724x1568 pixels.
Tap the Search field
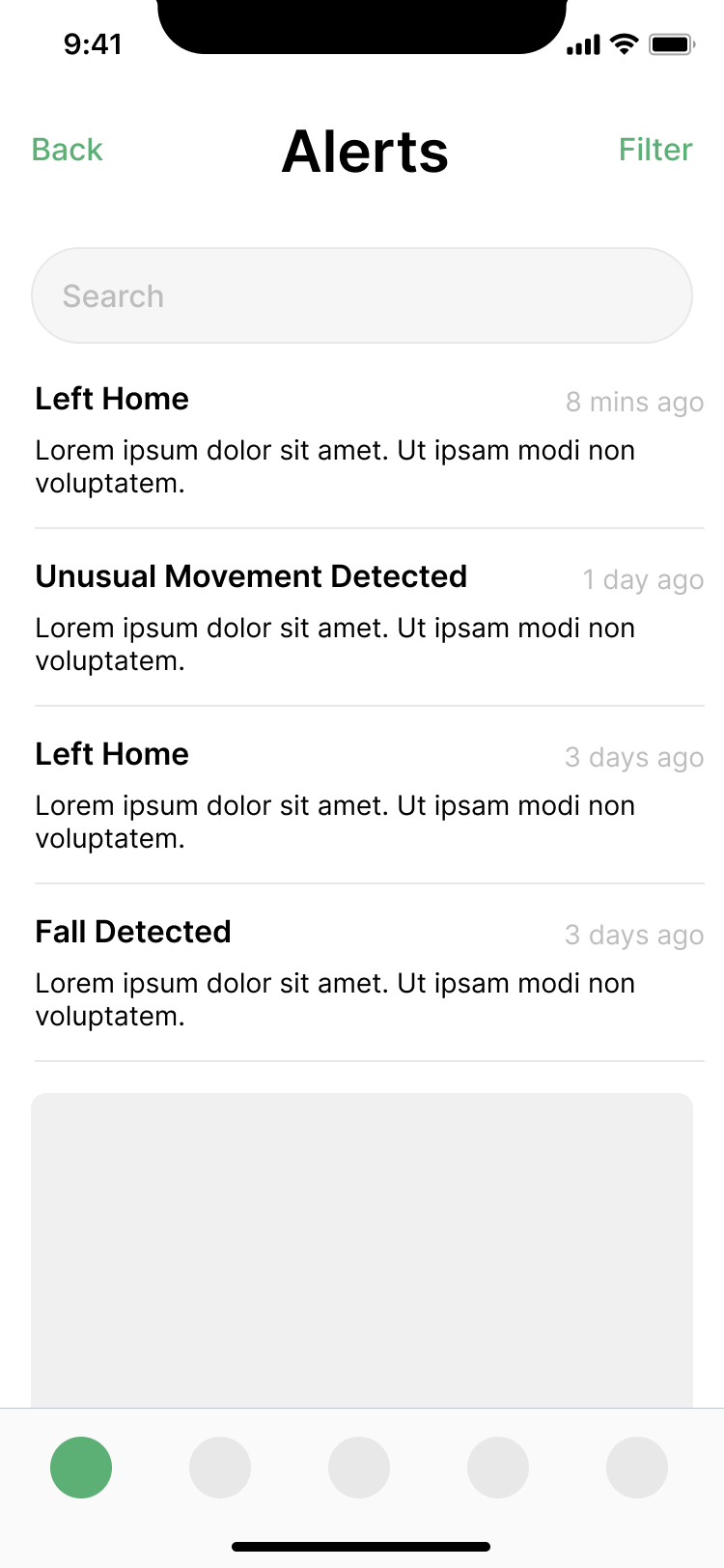click(362, 295)
